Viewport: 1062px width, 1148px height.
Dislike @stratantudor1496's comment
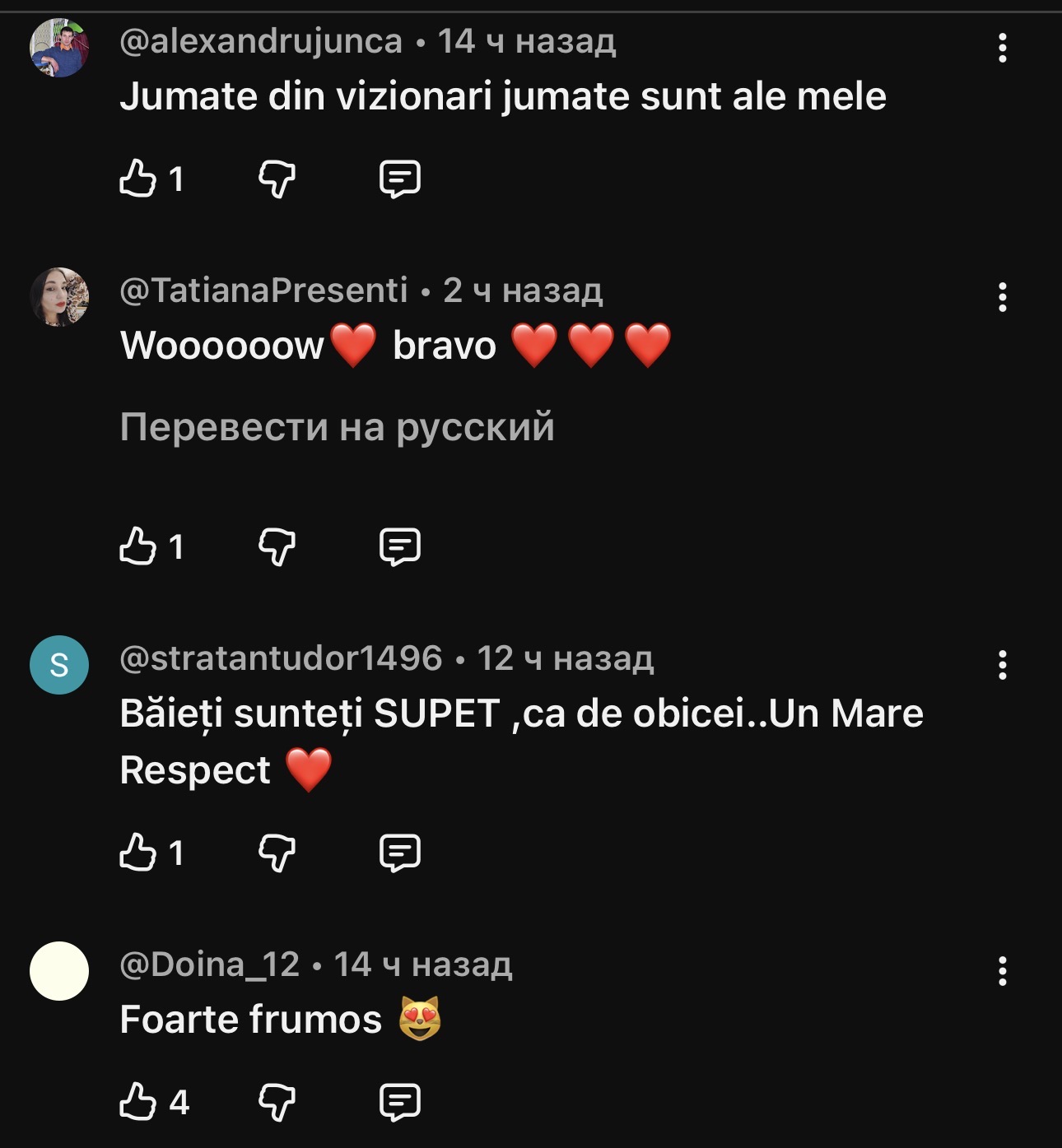click(277, 853)
